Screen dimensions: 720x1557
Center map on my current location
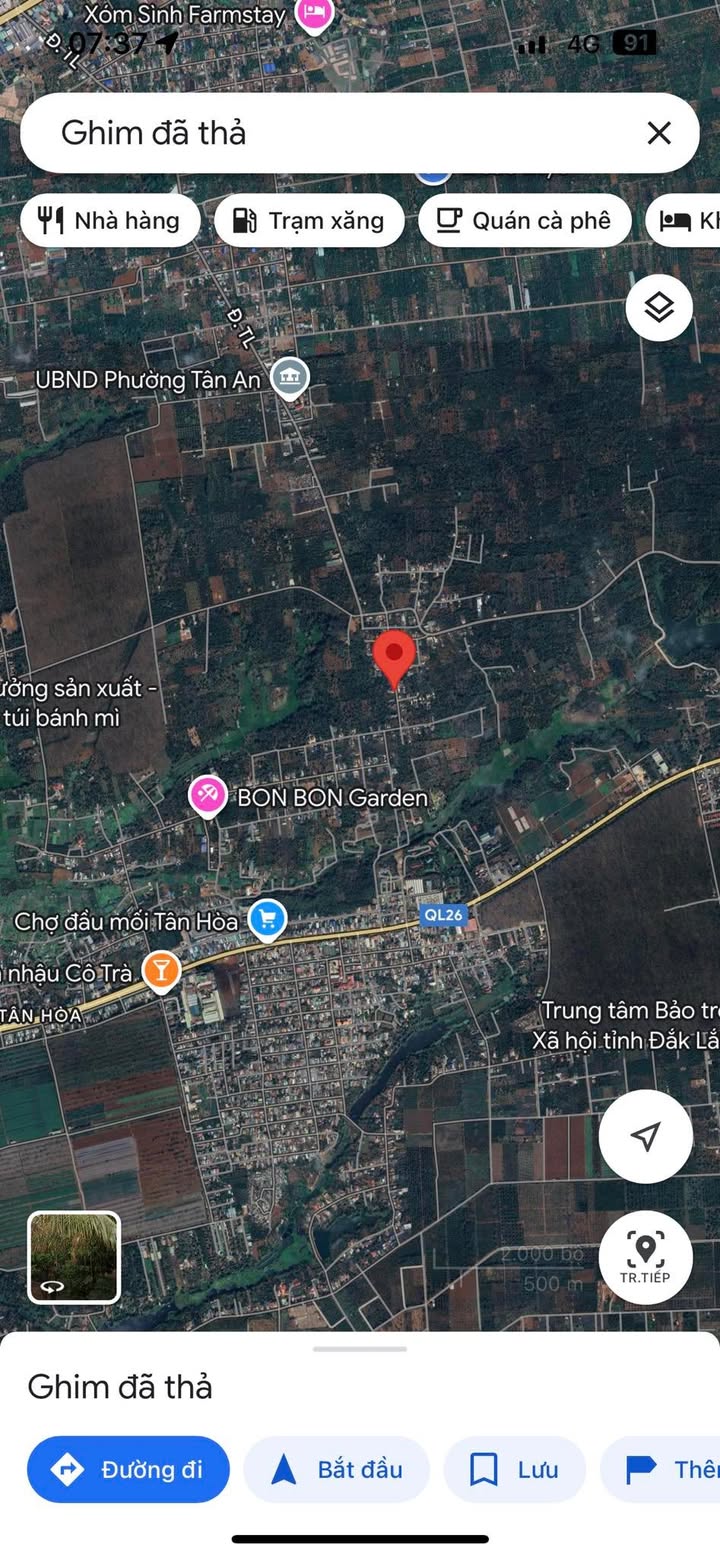(x=645, y=1137)
